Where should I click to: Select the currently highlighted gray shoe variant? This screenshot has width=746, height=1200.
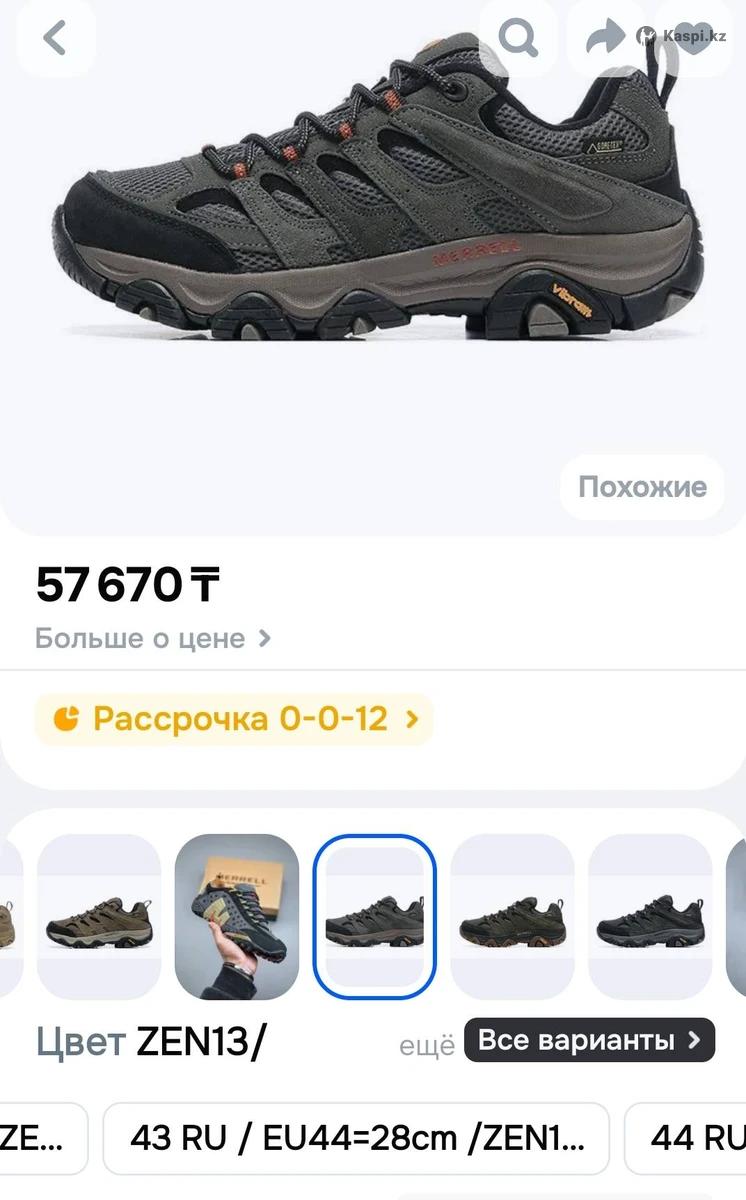[375, 916]
